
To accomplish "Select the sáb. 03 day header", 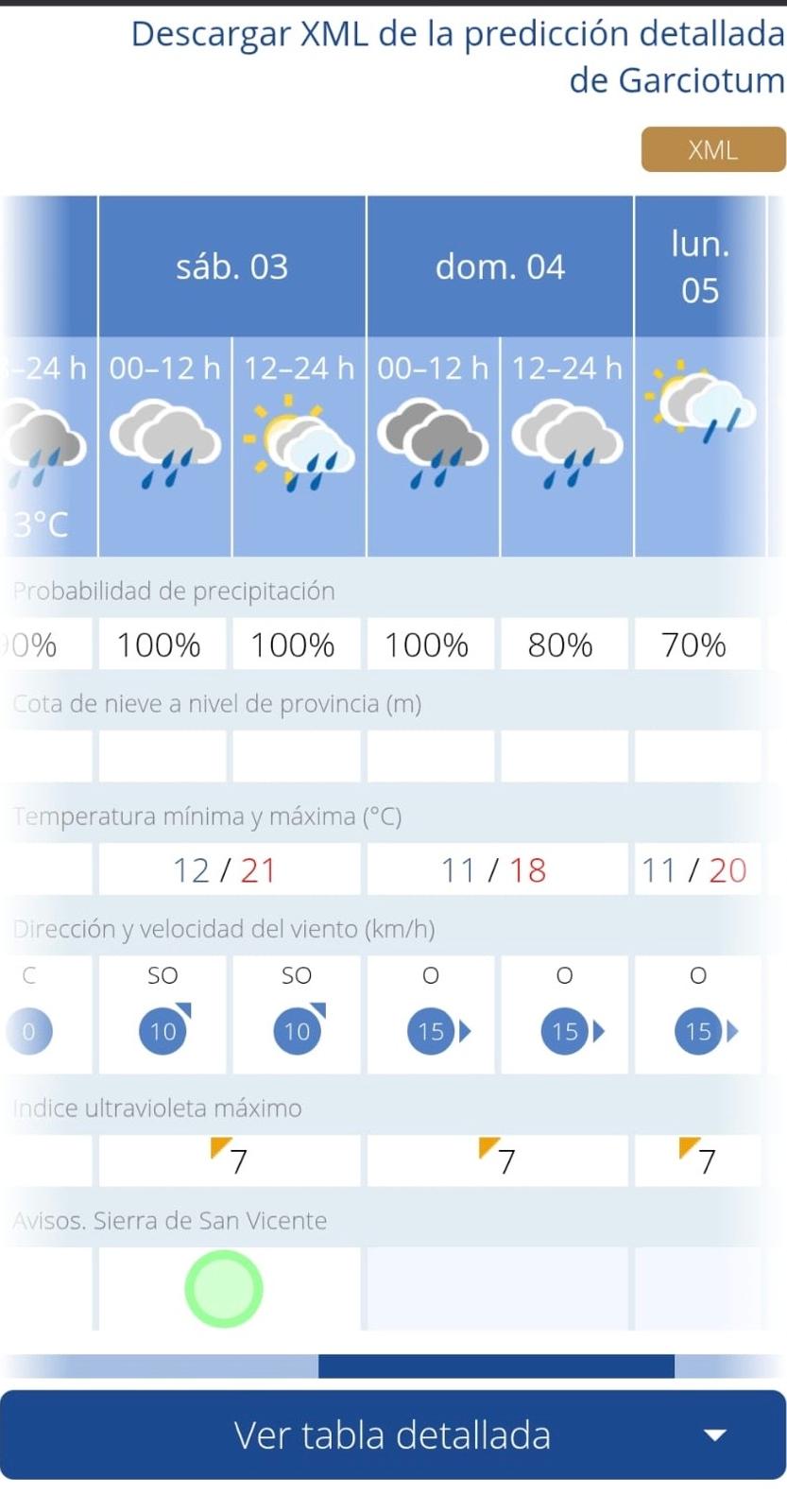I will [x=231, y=266].
